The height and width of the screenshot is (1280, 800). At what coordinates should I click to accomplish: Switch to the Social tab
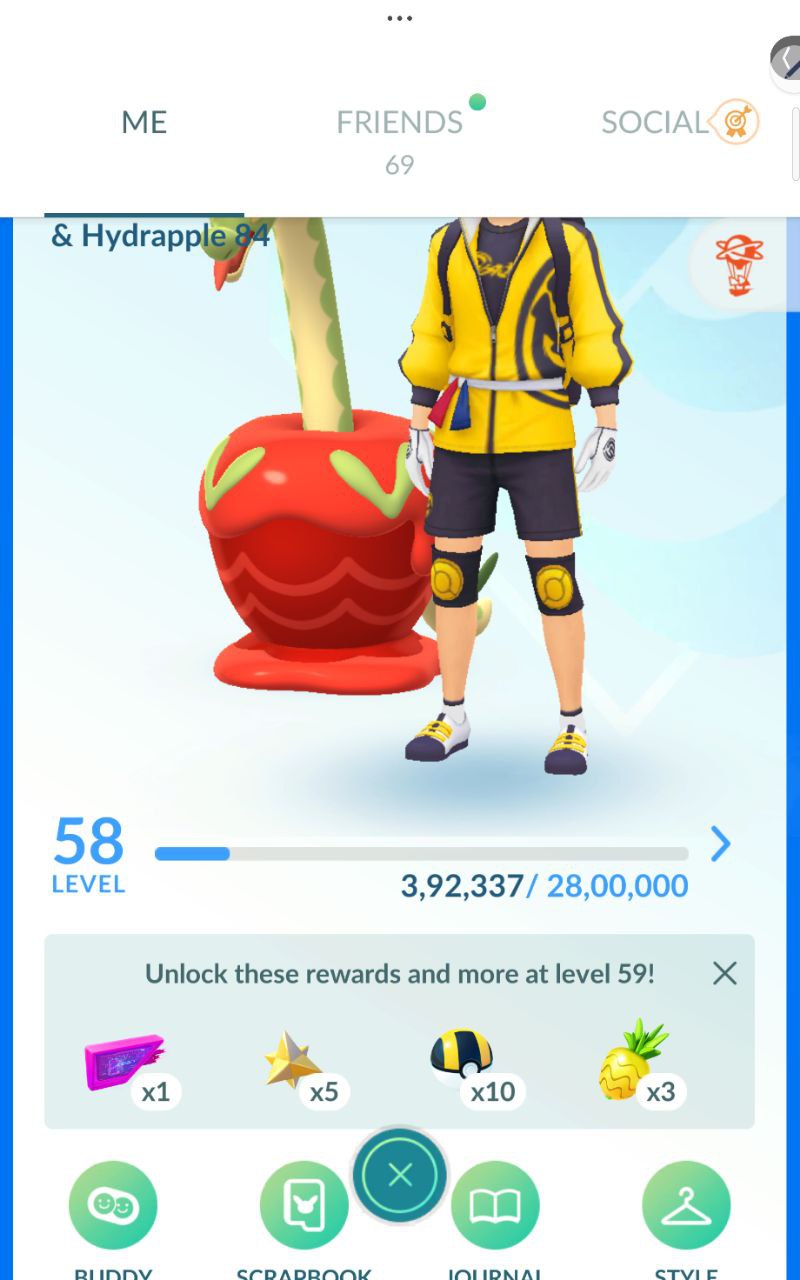pos(655,123)
